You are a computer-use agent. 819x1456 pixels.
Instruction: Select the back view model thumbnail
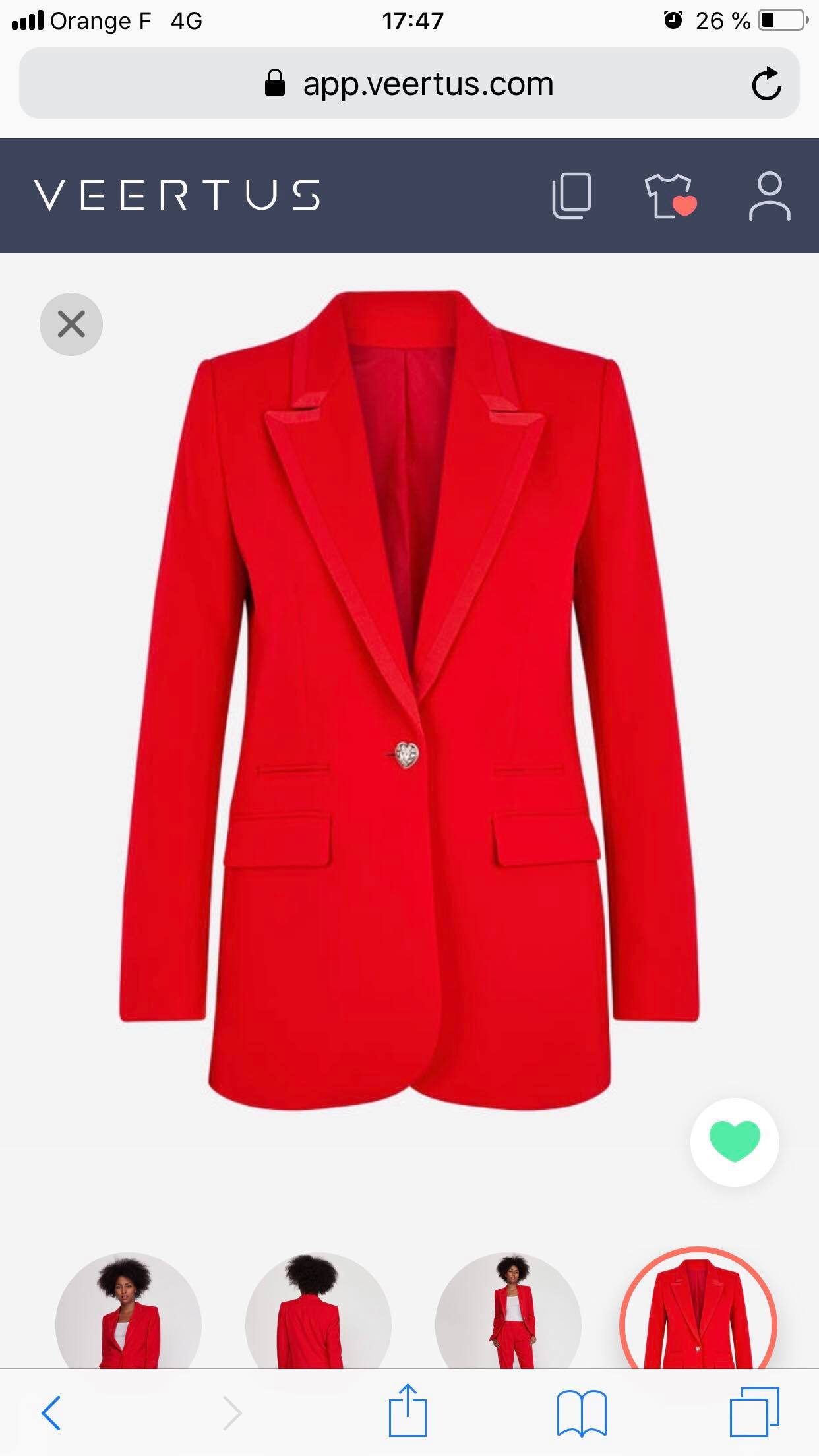(x=318, y=1311)
